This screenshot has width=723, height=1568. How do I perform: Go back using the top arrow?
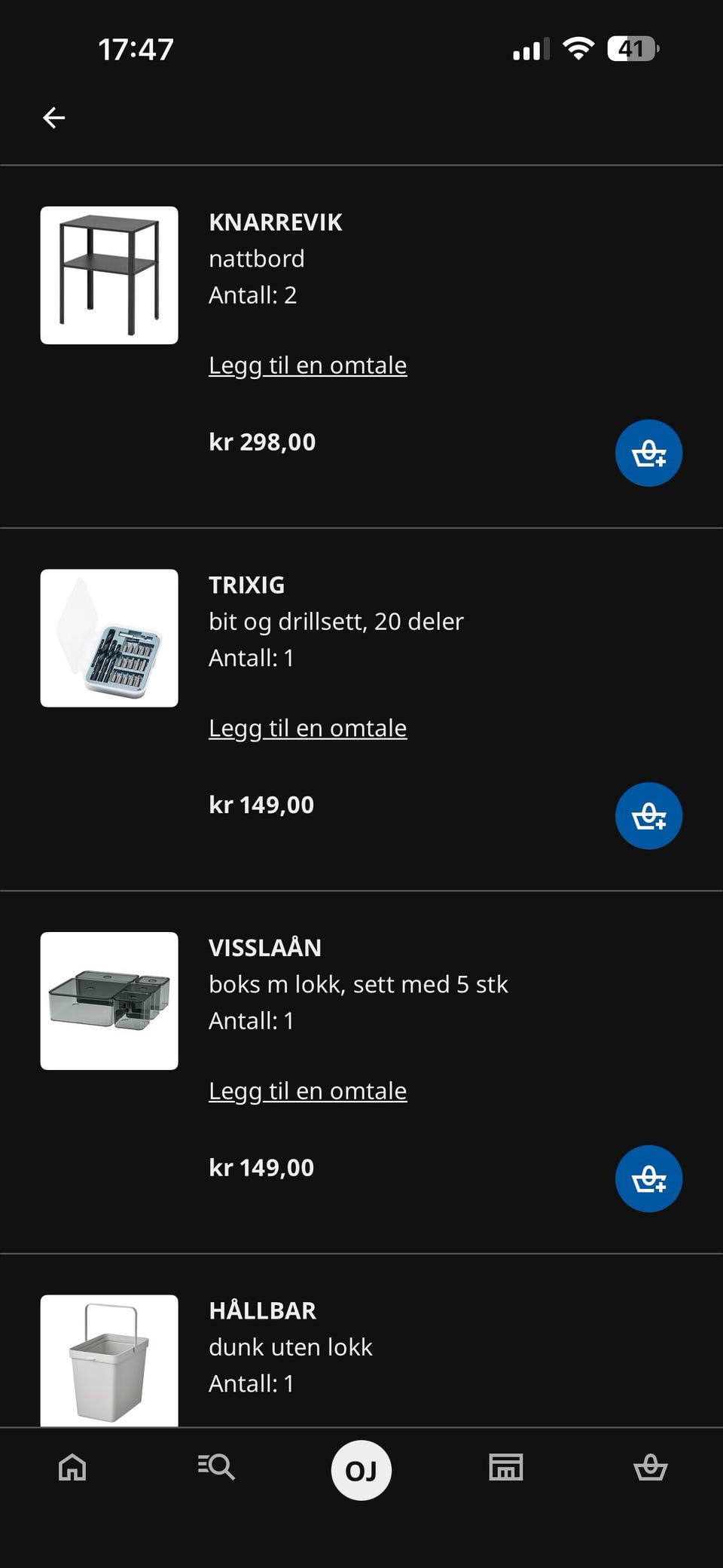click(x=54, y=118)
